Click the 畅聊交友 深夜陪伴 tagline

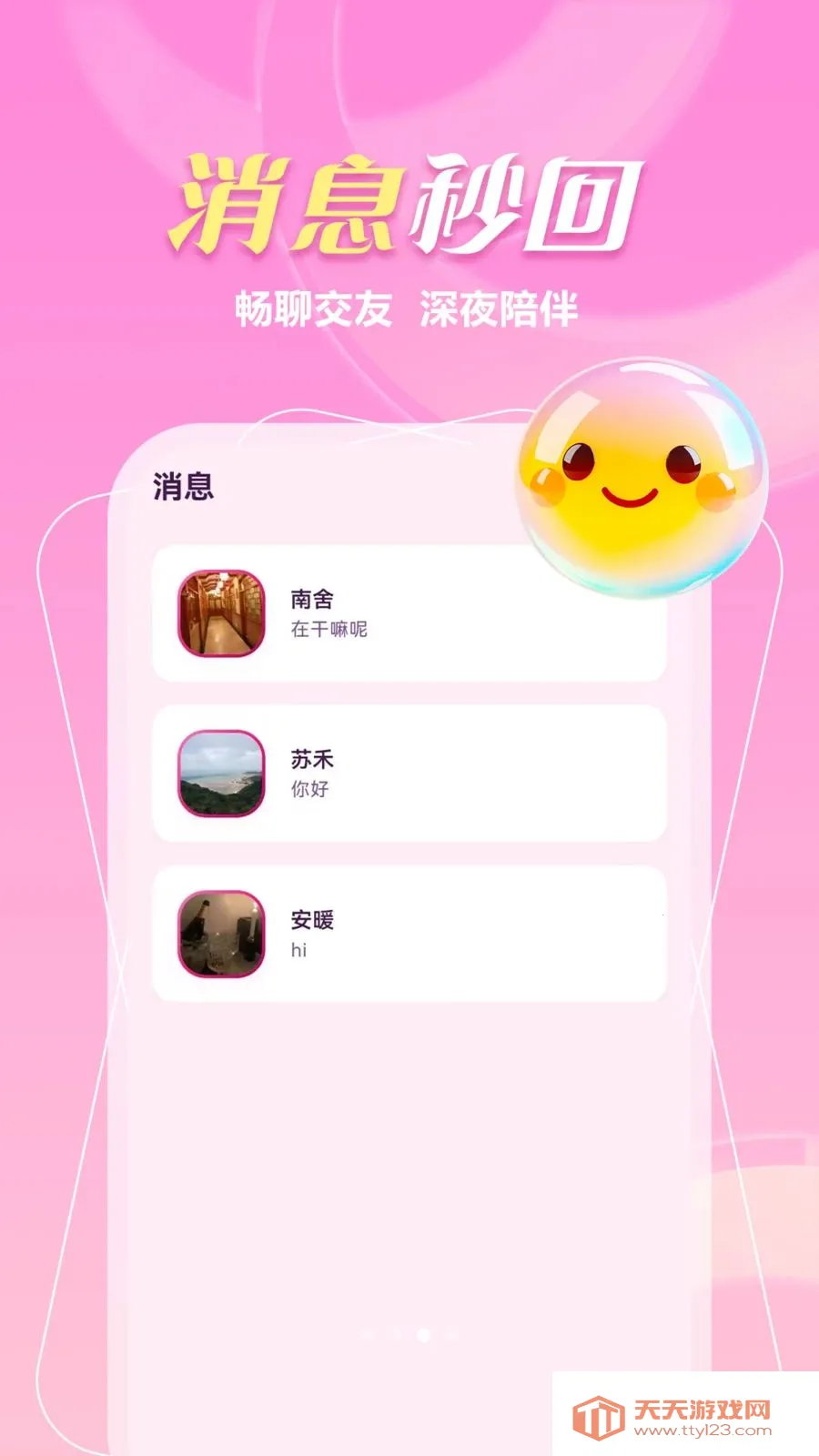tap(411, 307)
